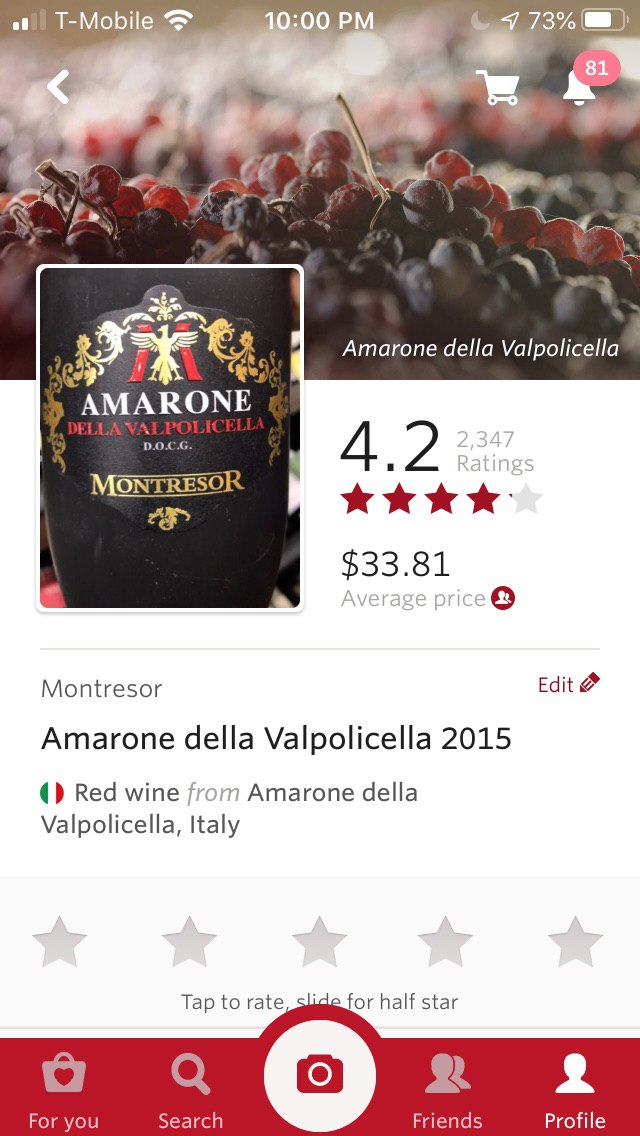Give the wine five stars

click(575, 941)
